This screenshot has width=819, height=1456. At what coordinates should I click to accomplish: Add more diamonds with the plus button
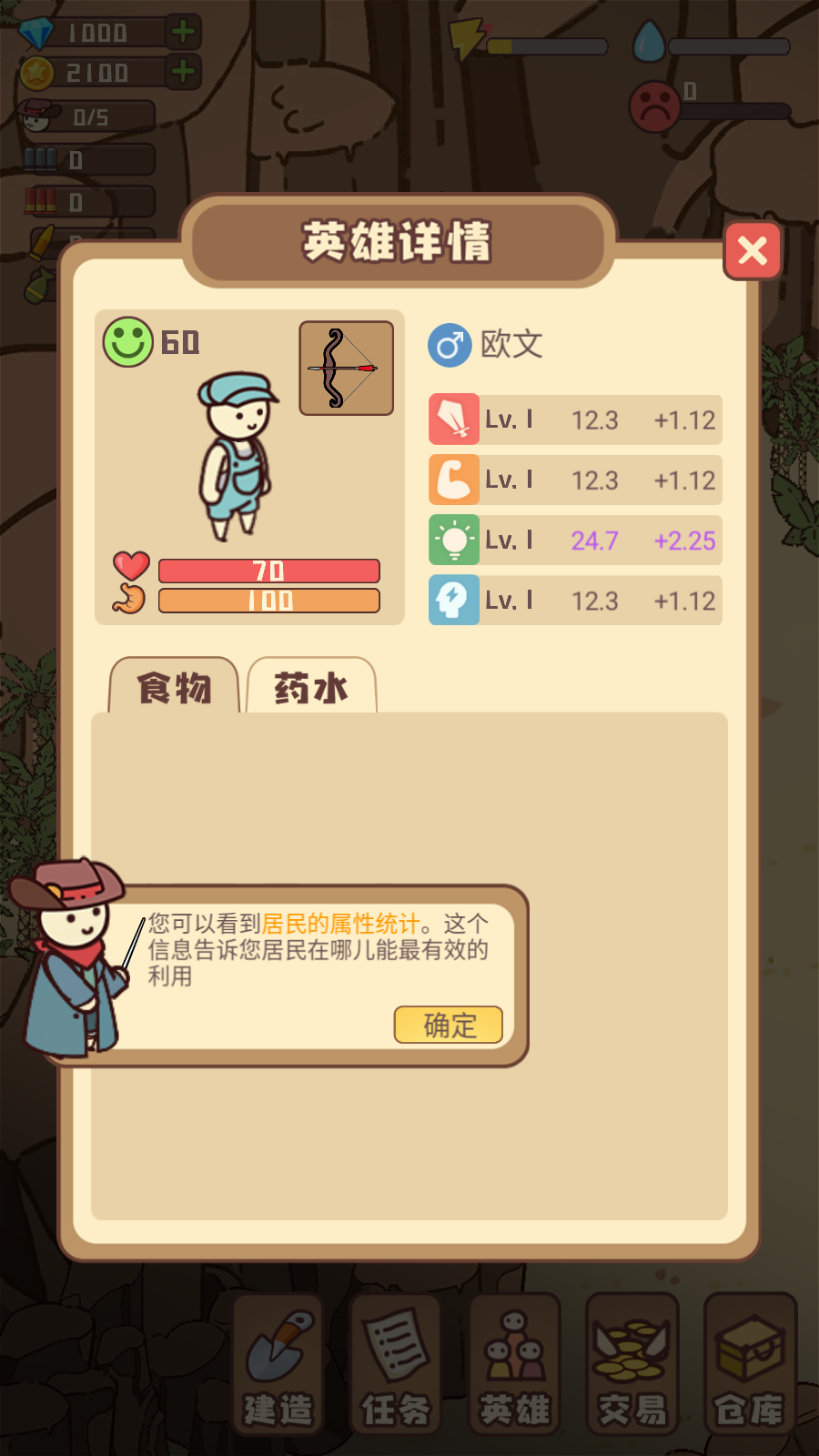click(184, 32)
